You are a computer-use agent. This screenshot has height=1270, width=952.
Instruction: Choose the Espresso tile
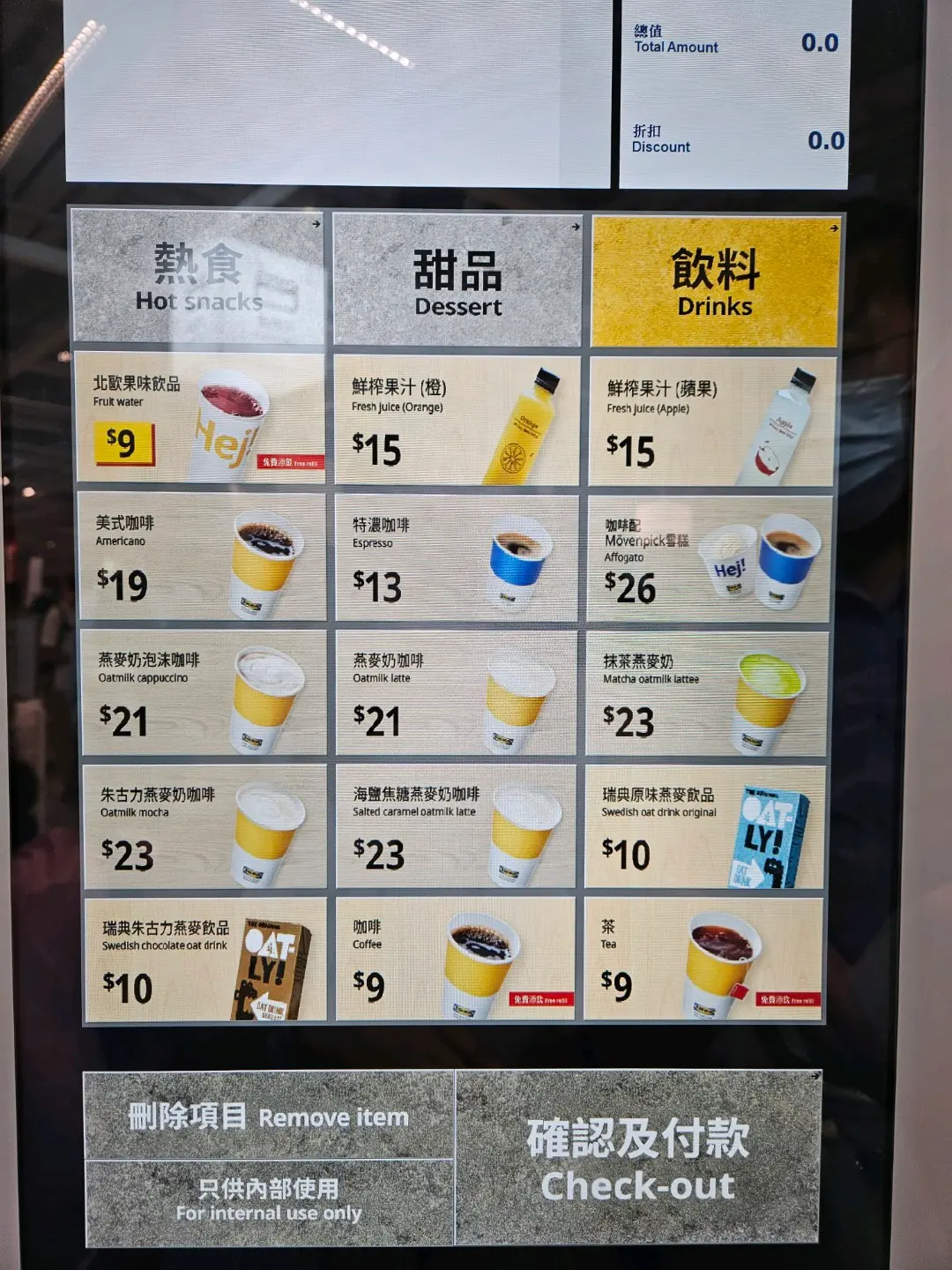tap(457, 558)
